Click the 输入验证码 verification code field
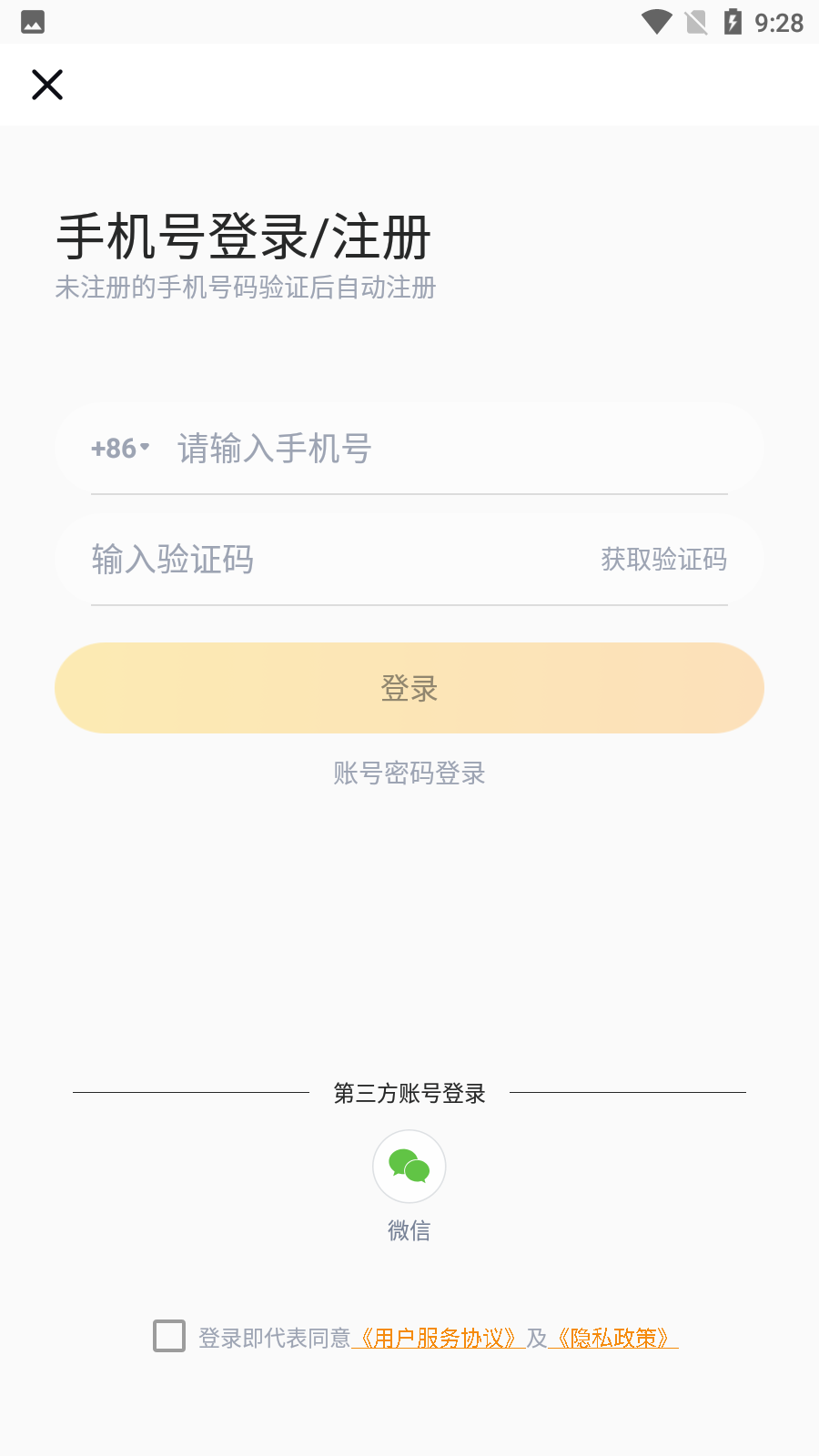 [273, 560]
